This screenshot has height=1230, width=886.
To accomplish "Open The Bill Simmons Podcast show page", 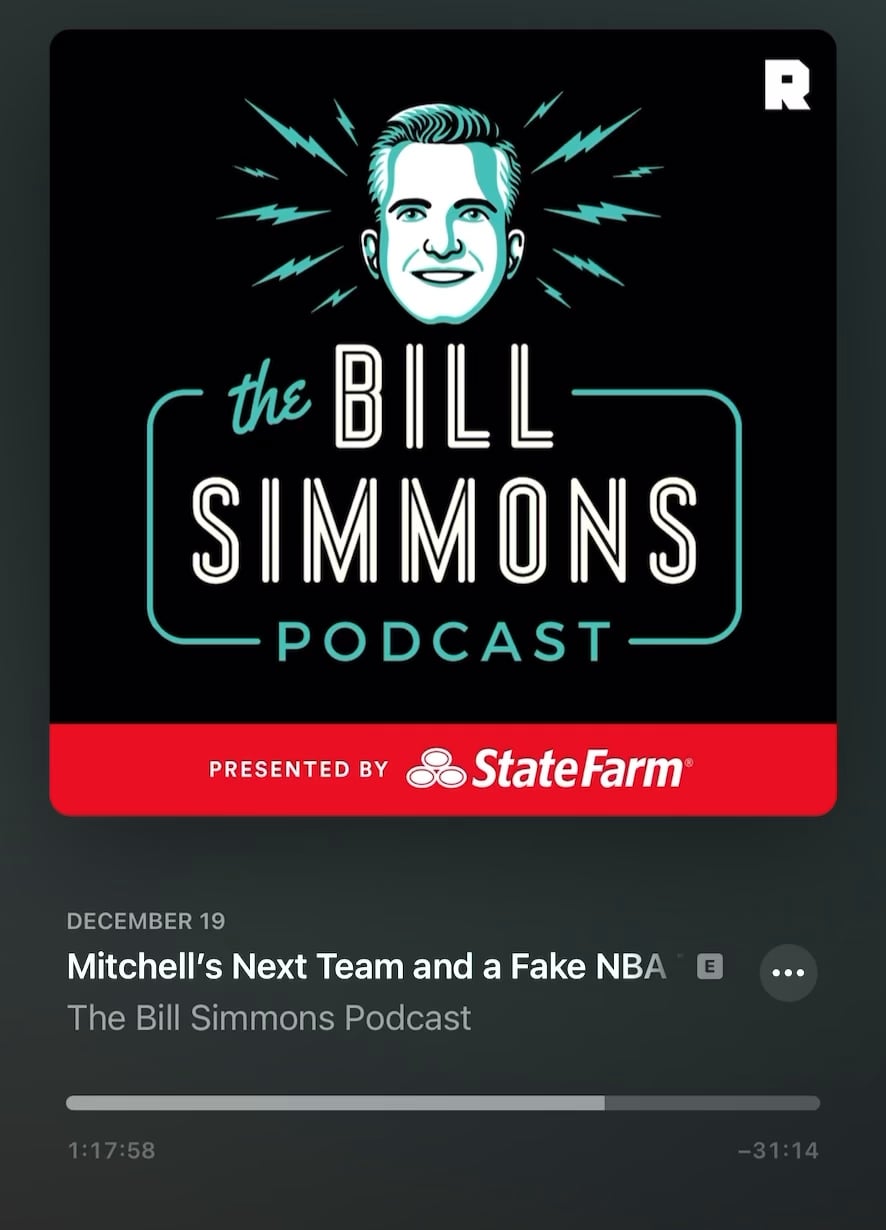I will point(268,1018).
